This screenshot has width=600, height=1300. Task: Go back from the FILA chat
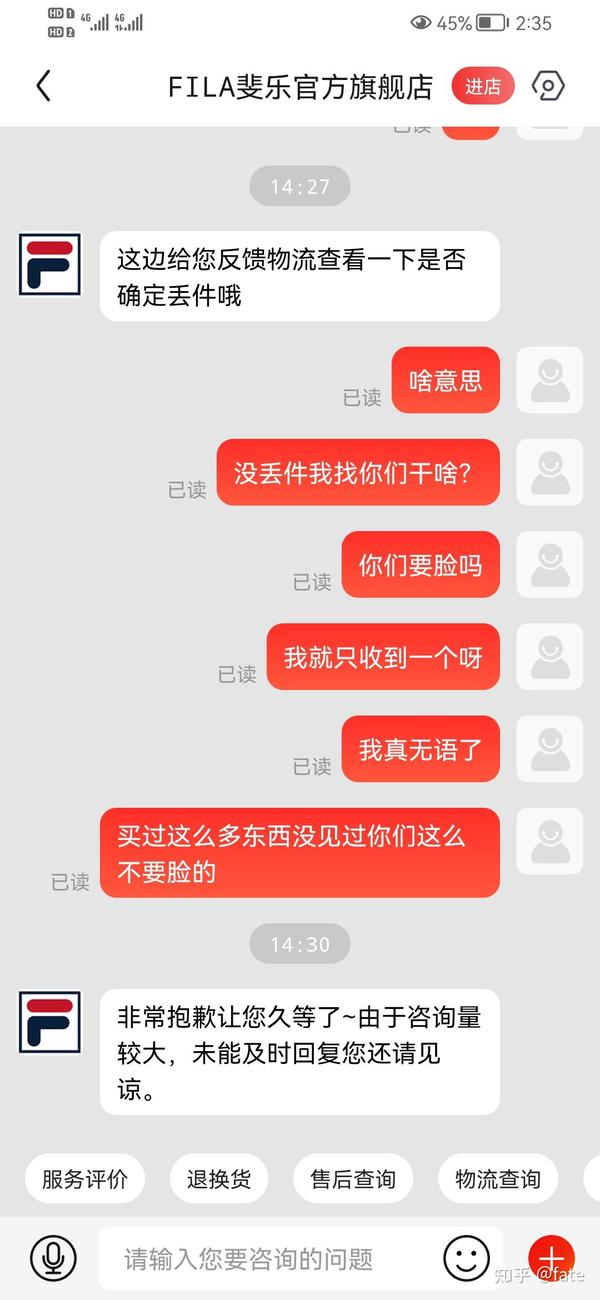coord(43,86)
